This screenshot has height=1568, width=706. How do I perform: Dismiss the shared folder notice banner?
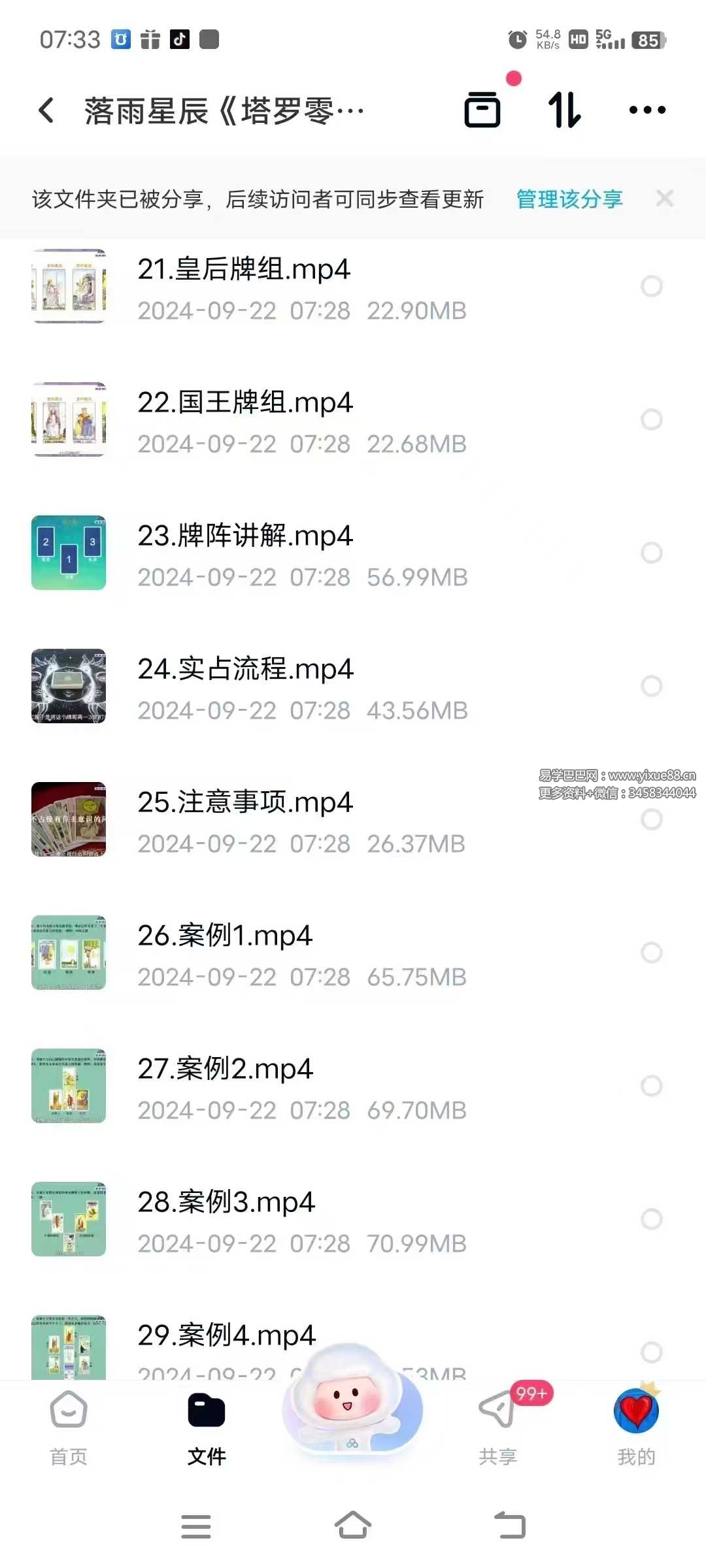point(665,198)
